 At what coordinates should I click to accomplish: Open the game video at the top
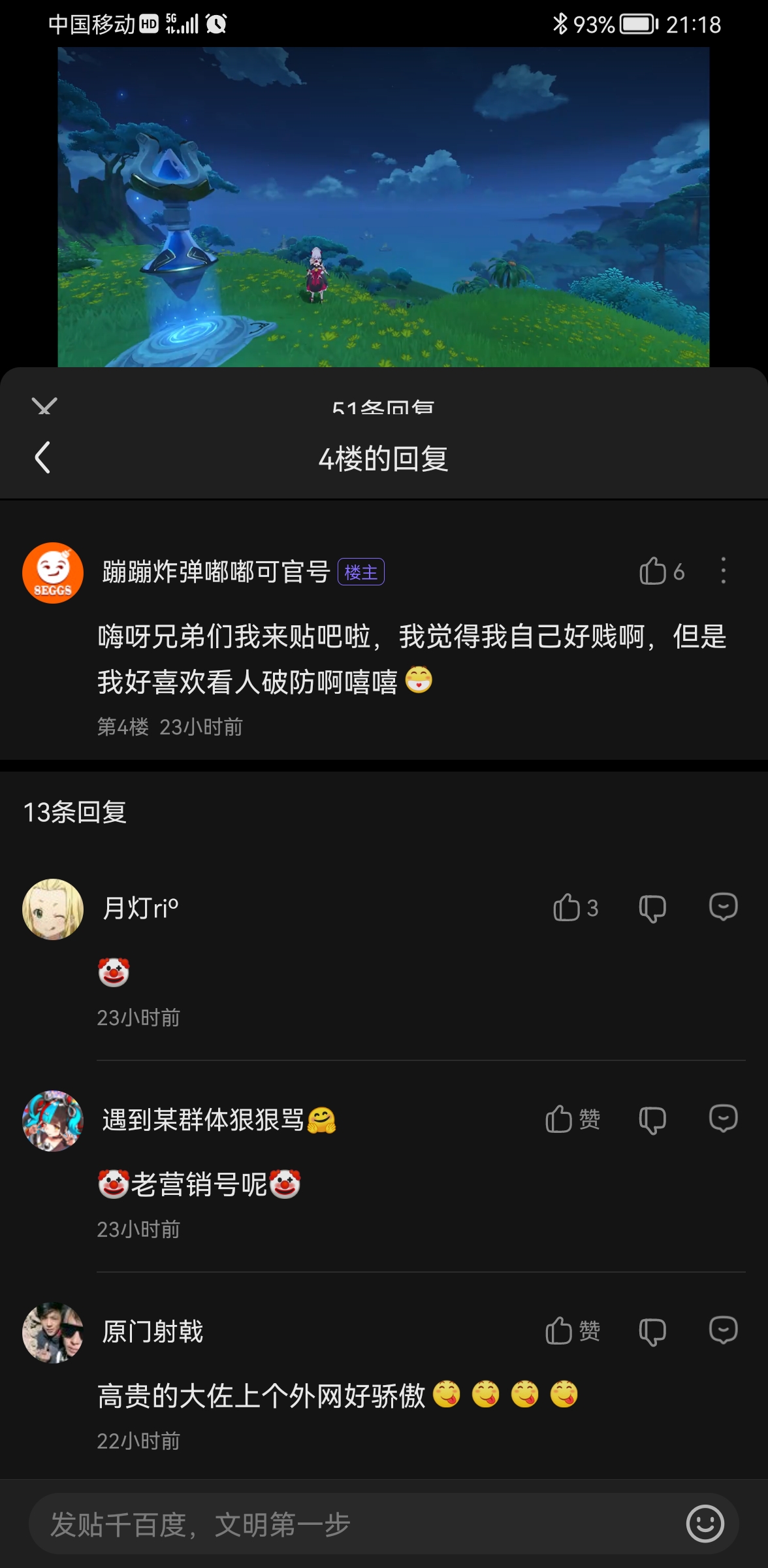tap(383, 206)
